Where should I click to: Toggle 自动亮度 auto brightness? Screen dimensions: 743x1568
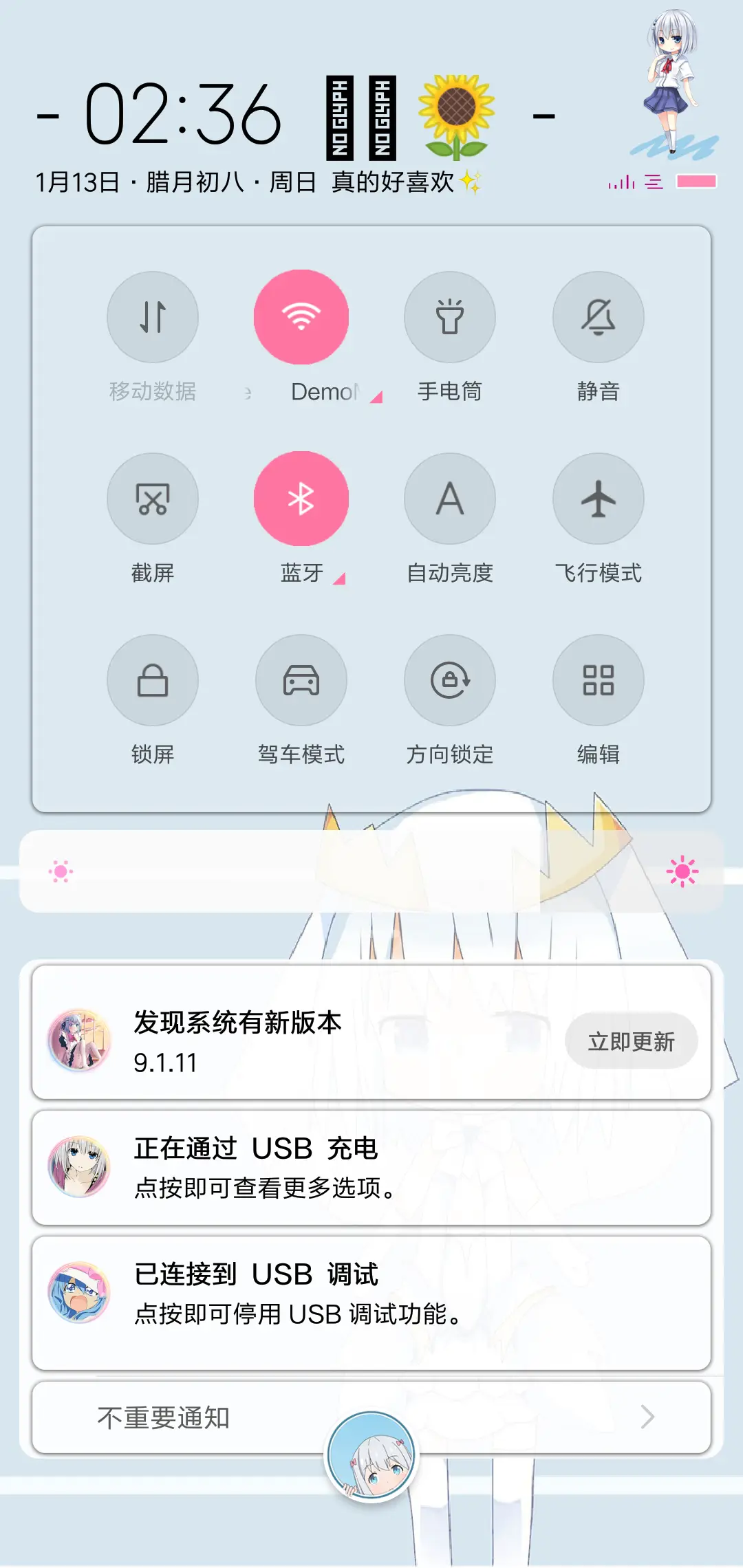coord(450,499)
